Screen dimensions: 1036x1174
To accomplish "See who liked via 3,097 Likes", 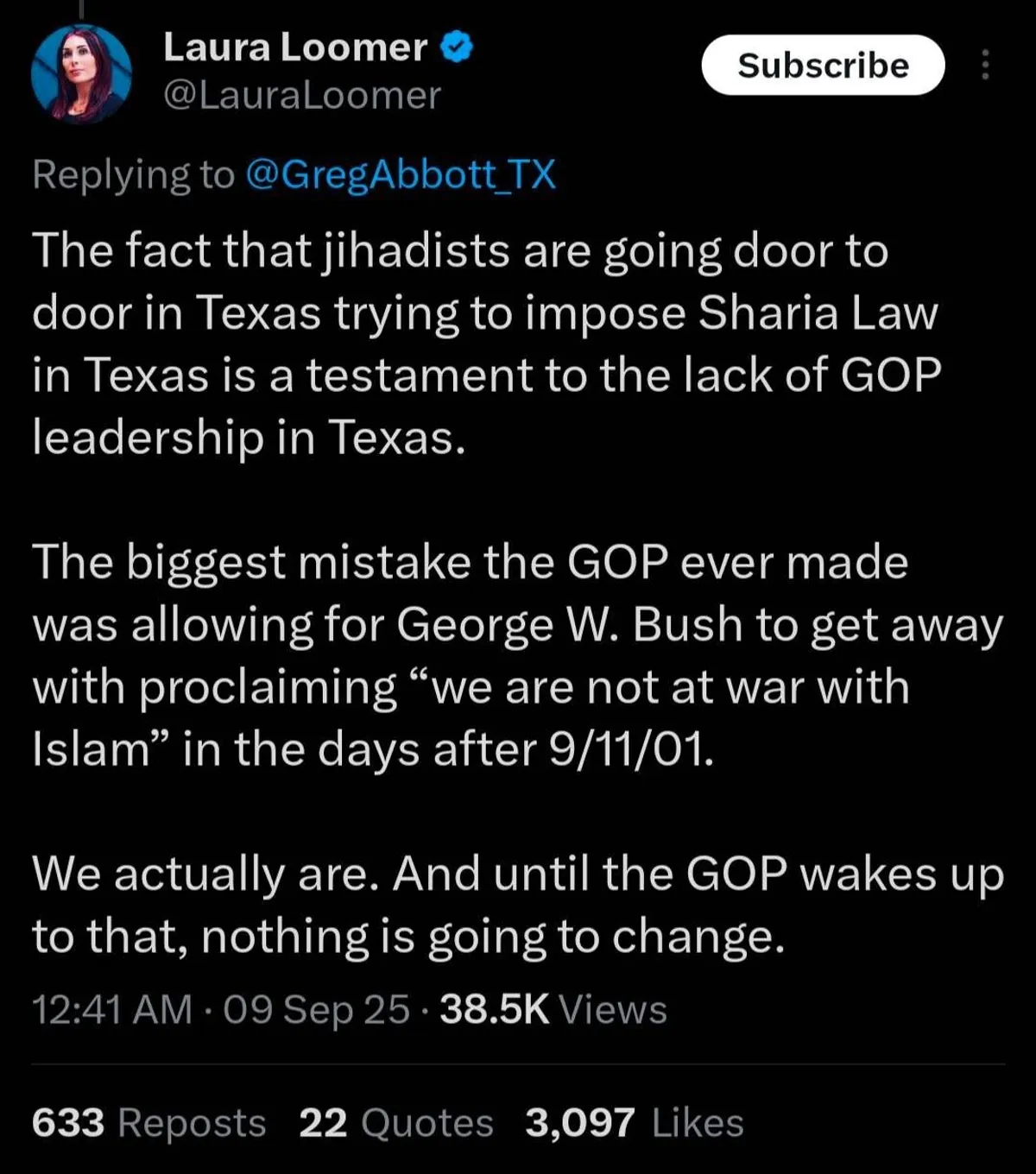I will 635,1123.
